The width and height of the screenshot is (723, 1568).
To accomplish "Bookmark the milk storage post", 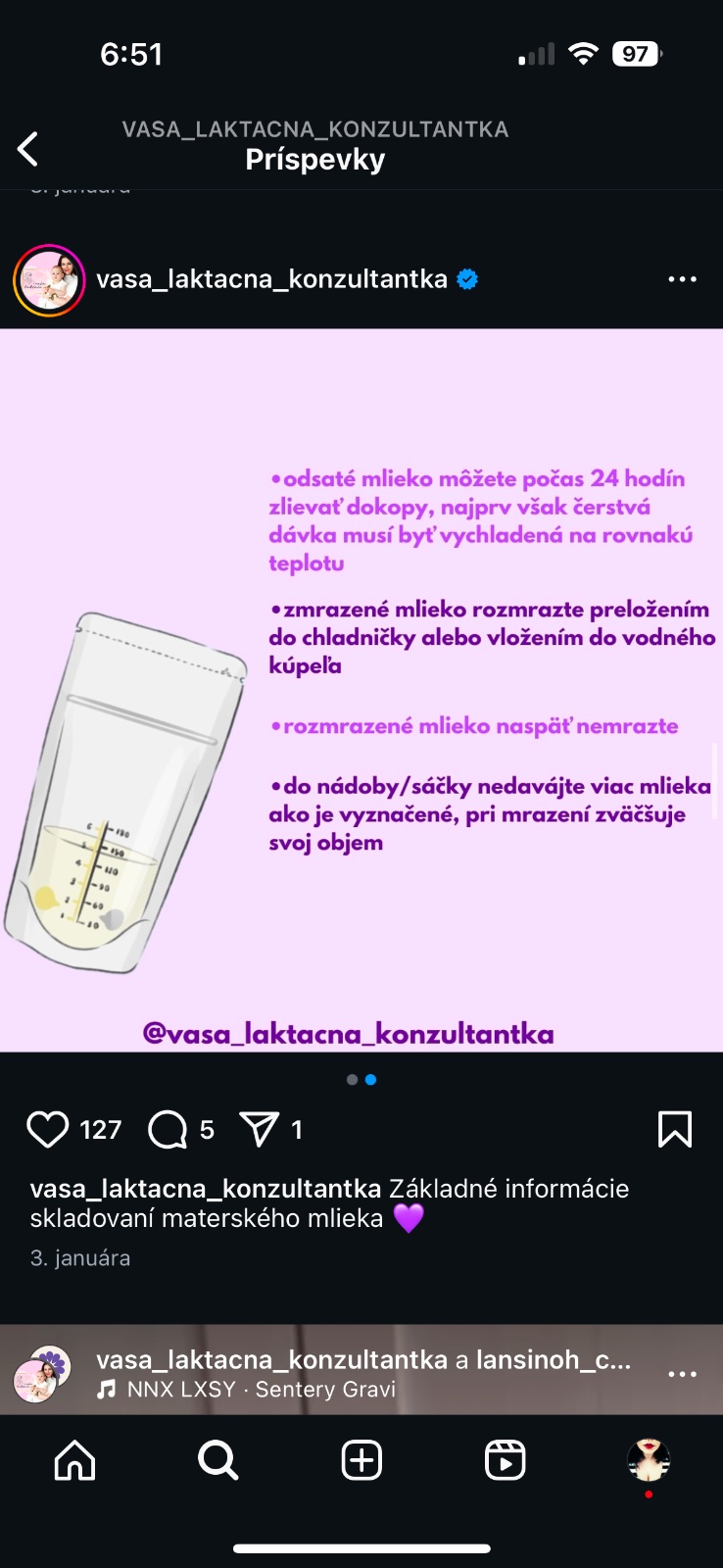I will (x=674, y=1129).
